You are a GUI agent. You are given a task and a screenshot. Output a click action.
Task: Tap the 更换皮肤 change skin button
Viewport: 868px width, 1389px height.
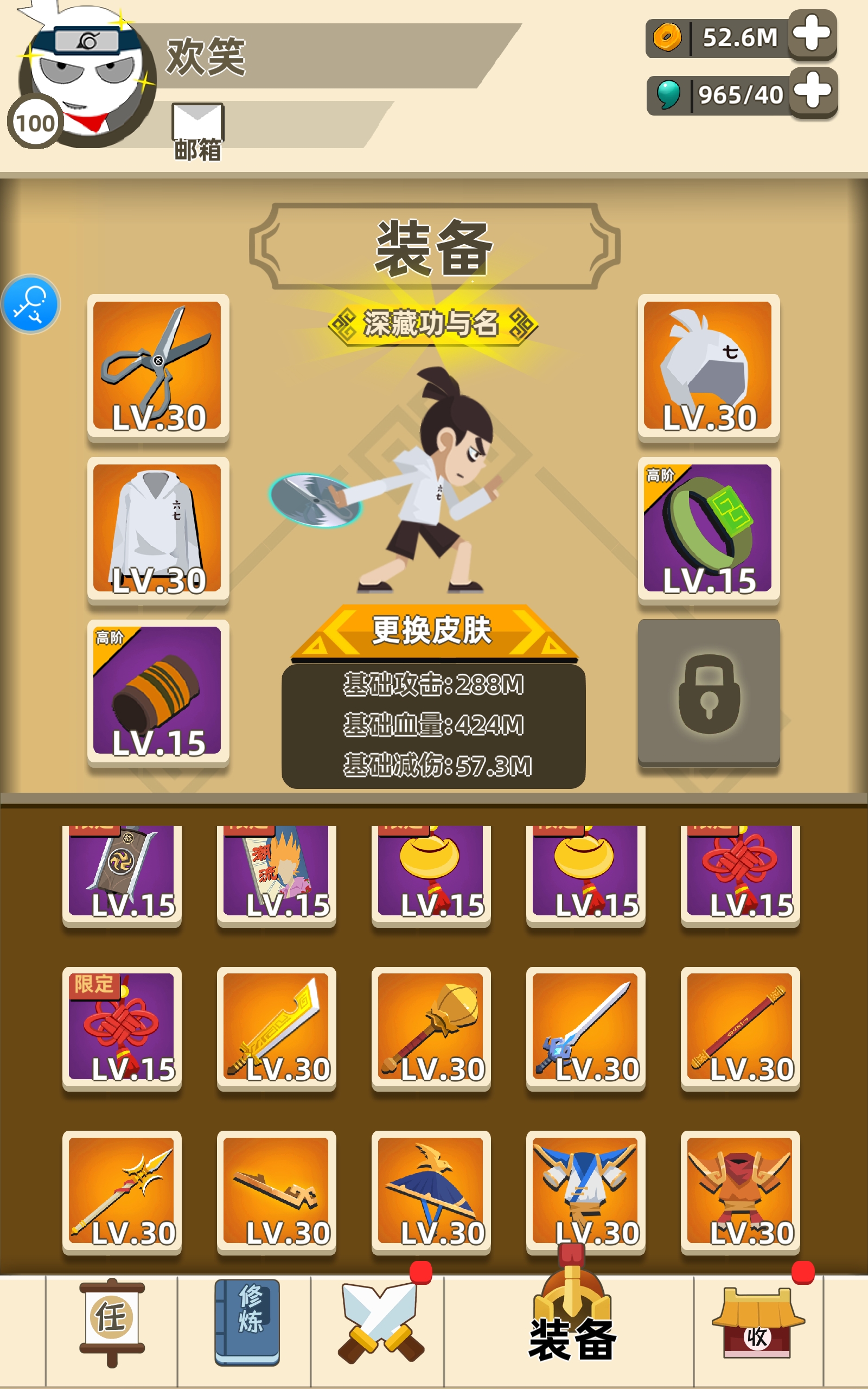pyautogui.click(x=433, y=632)
